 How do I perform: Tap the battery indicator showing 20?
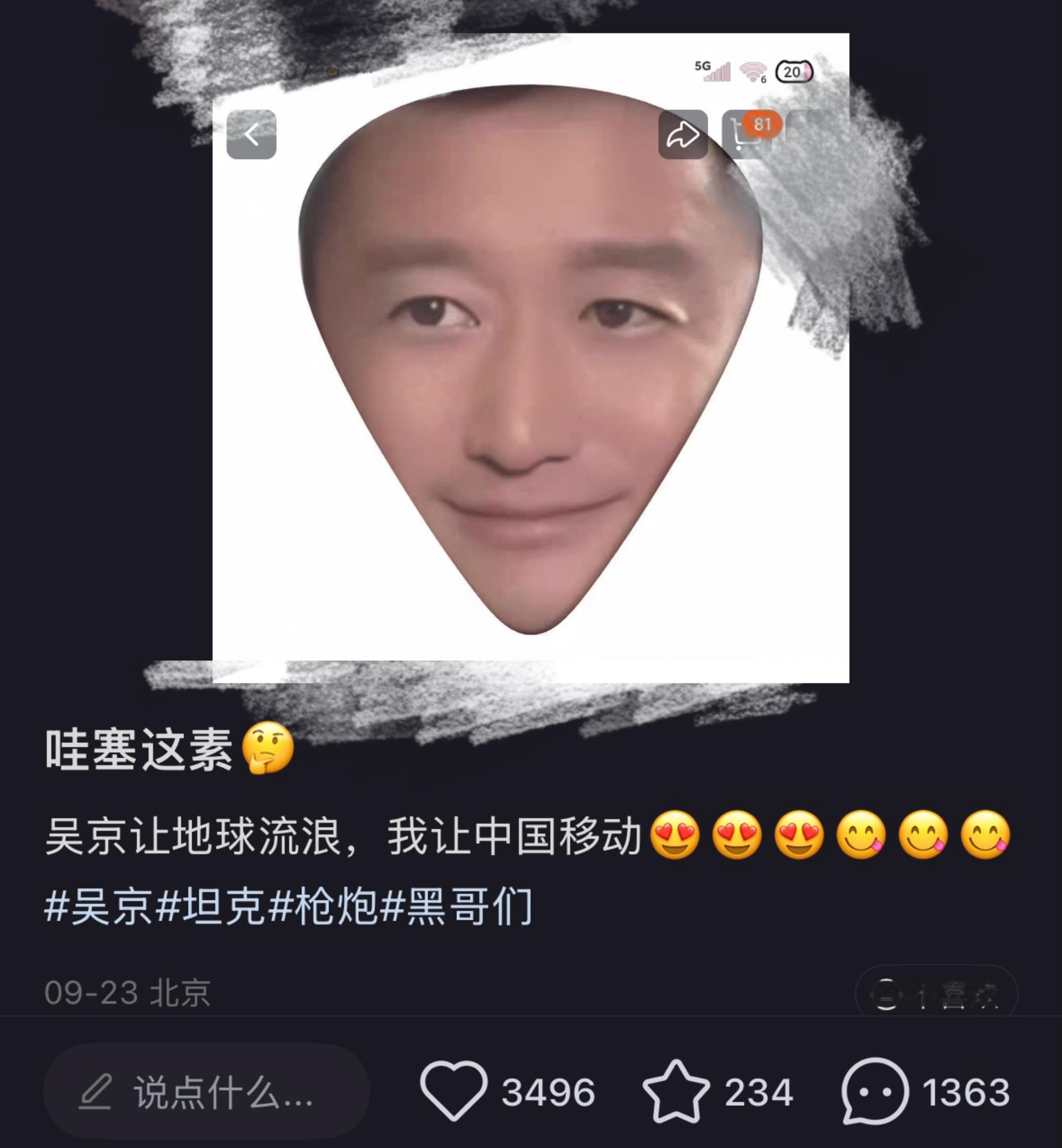795,71
